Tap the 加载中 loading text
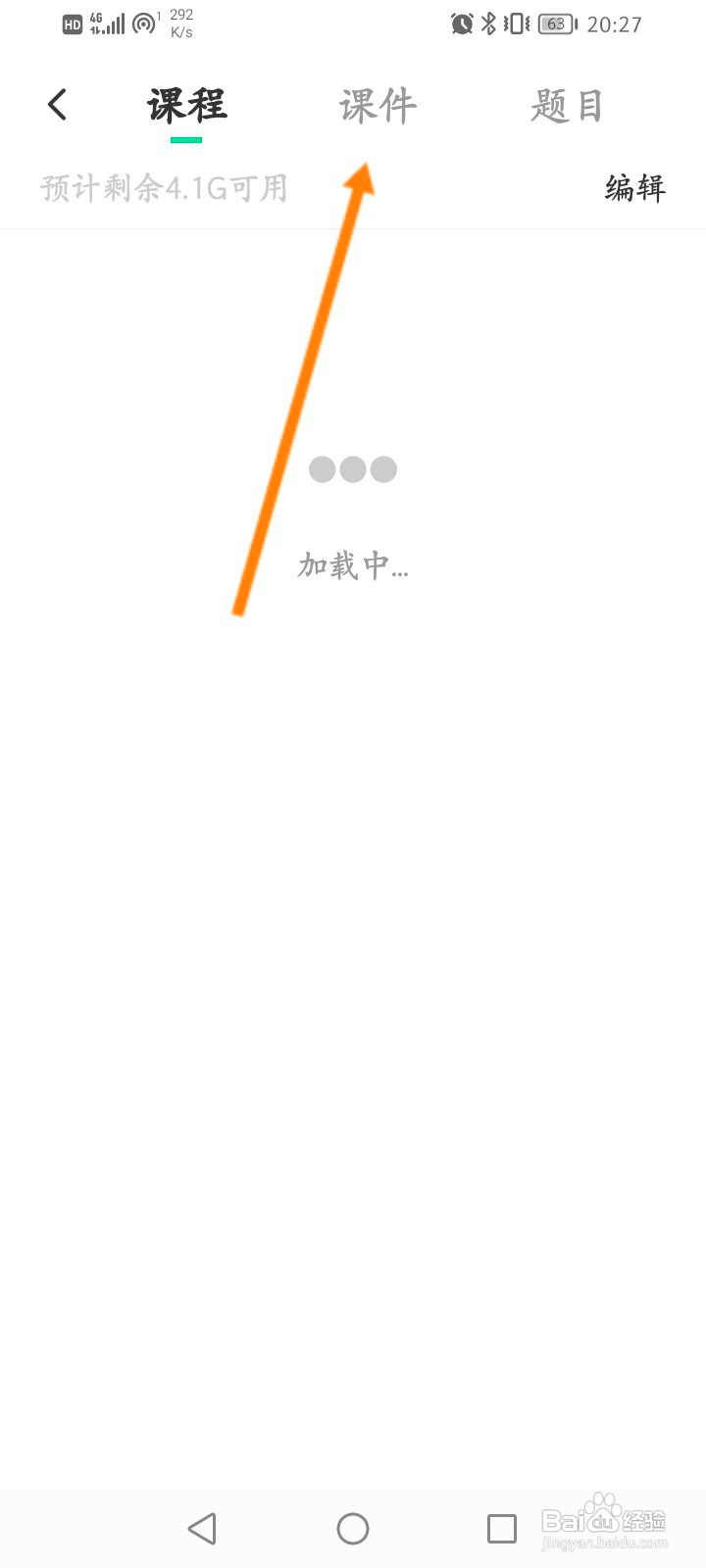 353,566
